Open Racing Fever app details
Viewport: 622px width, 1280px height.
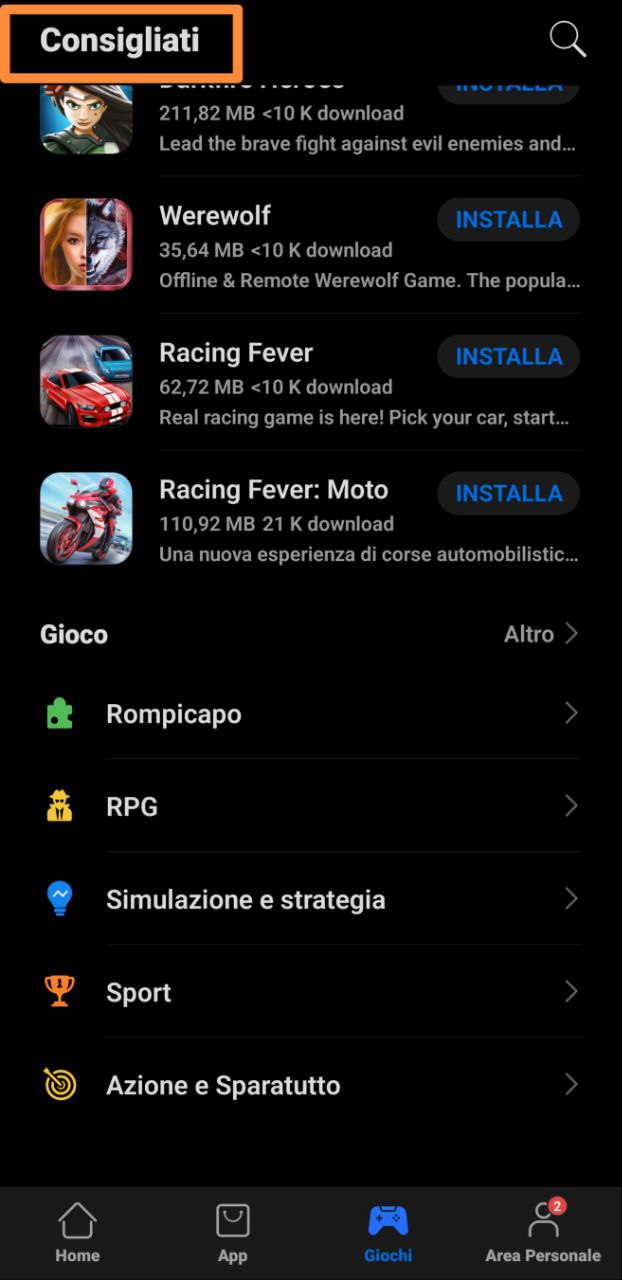(236, 353)
